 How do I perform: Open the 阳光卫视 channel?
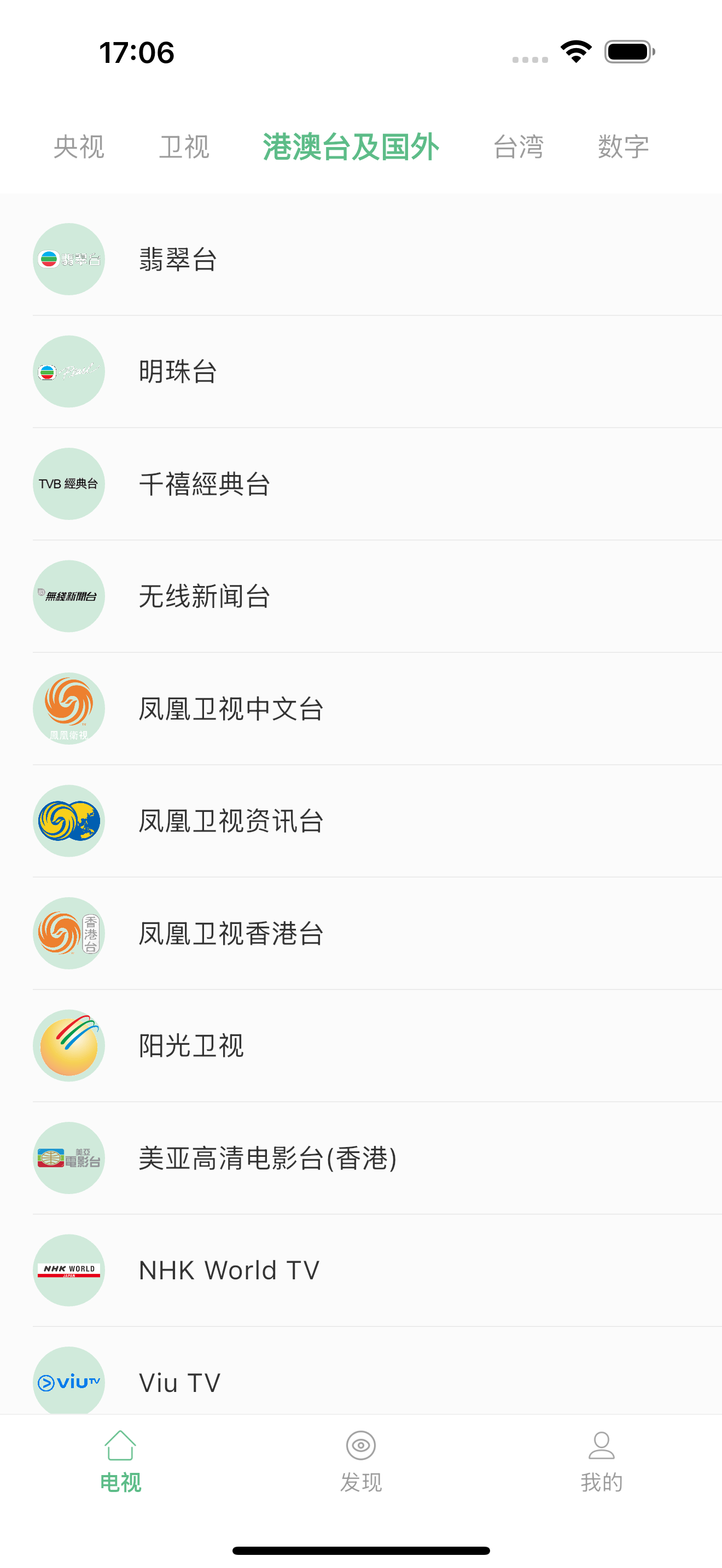361,1045
